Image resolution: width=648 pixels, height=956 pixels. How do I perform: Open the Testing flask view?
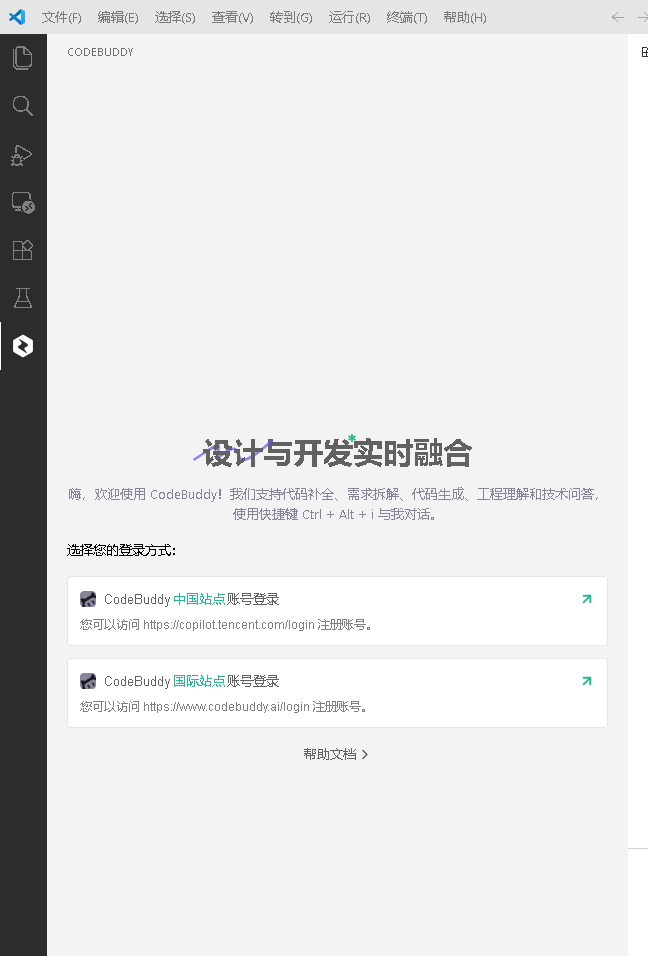point(22,298)
